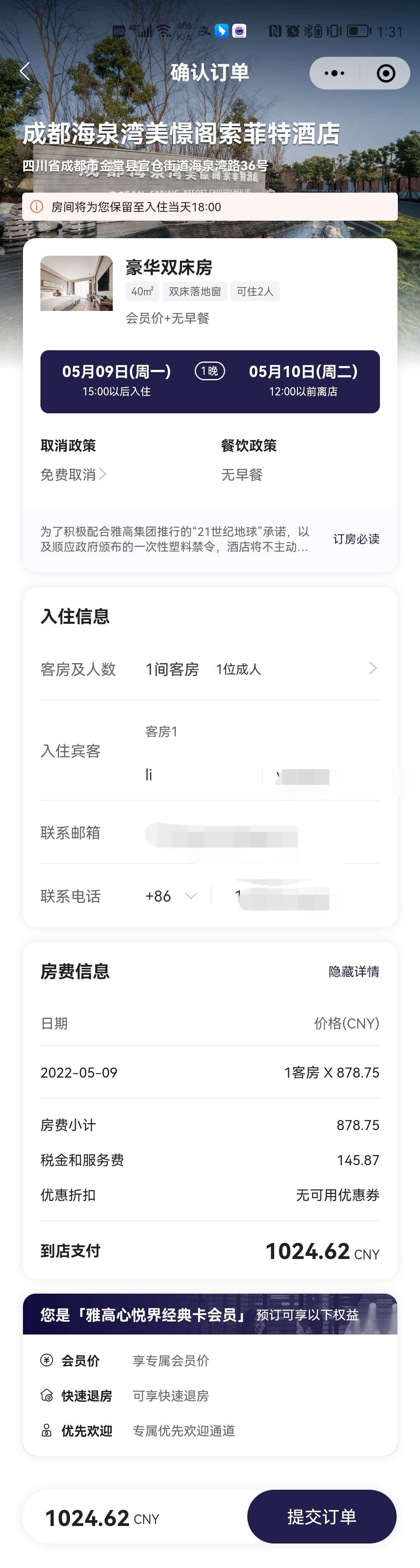Change 客房及人数 rooms and guests
The width and height of the screenshot is (420, 1568).
coord(261,669)
